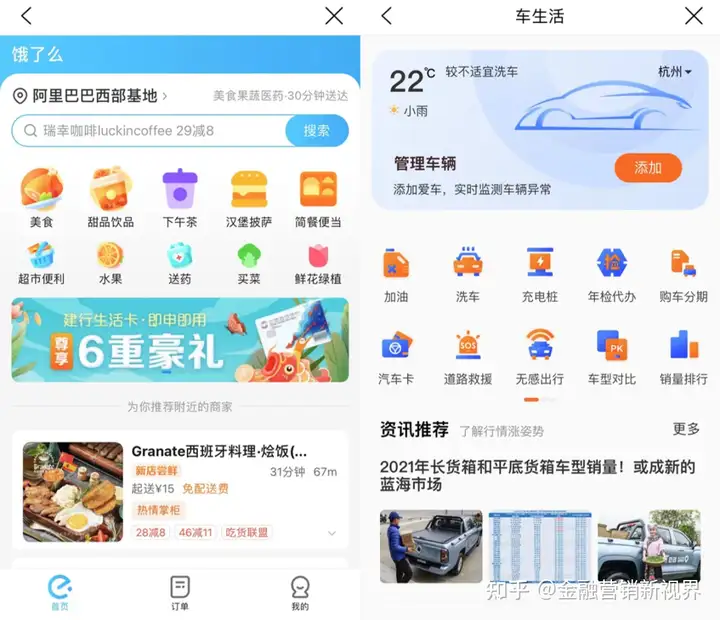
Task: Add a vehicle with 添加 button
Action: 648,168
